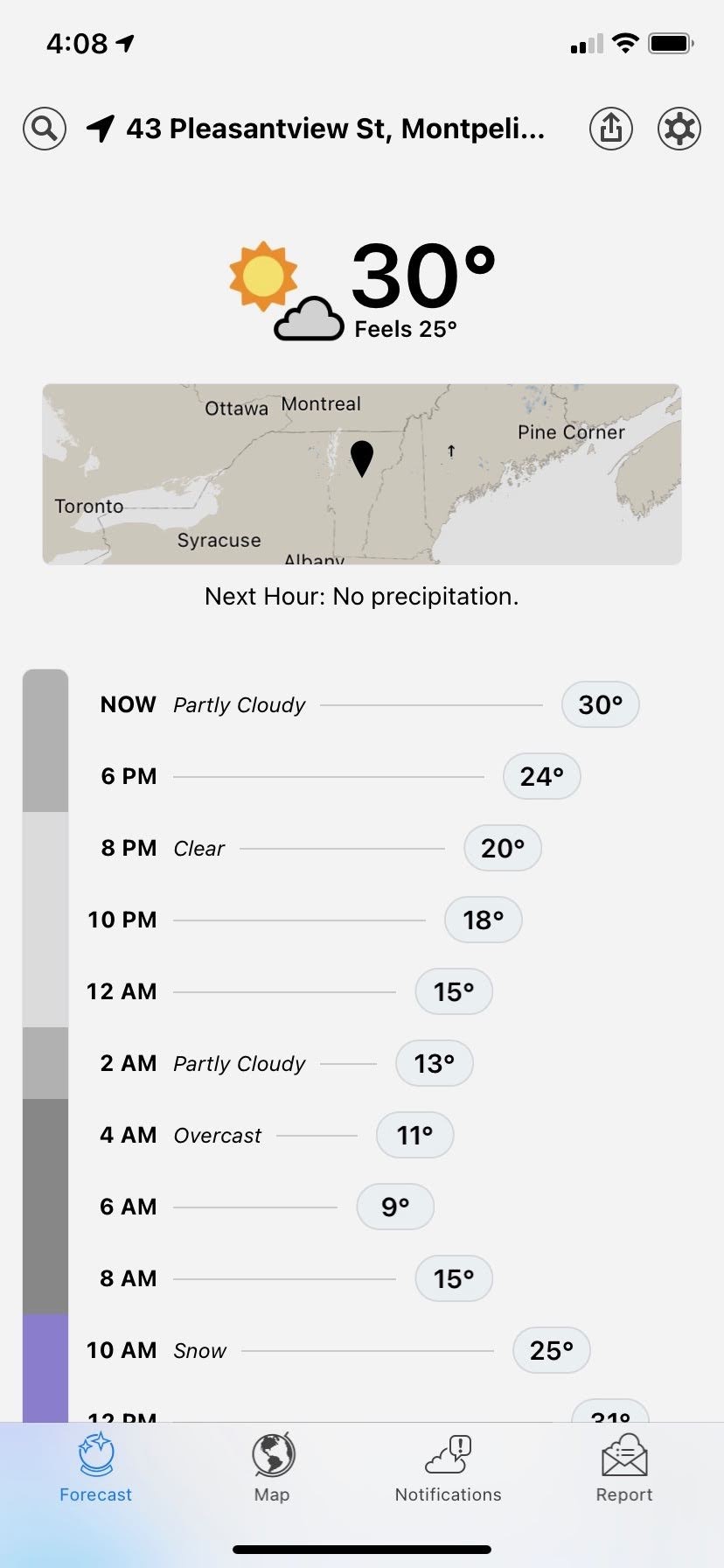Open the location search icon
This screenshot has width=724, height=1568.
click(x=45, y=129)
